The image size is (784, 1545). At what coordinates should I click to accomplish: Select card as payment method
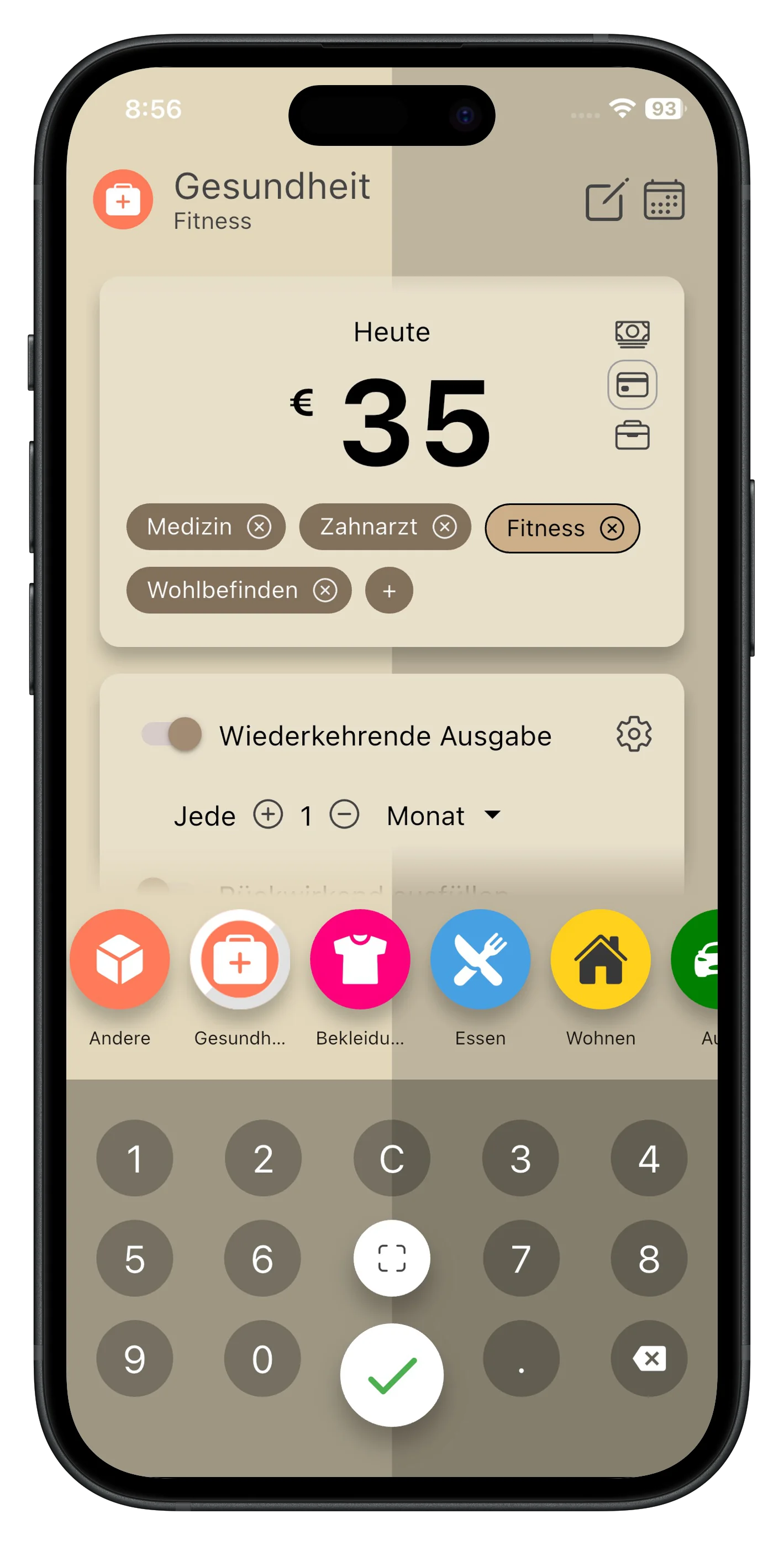coord(632,385)
